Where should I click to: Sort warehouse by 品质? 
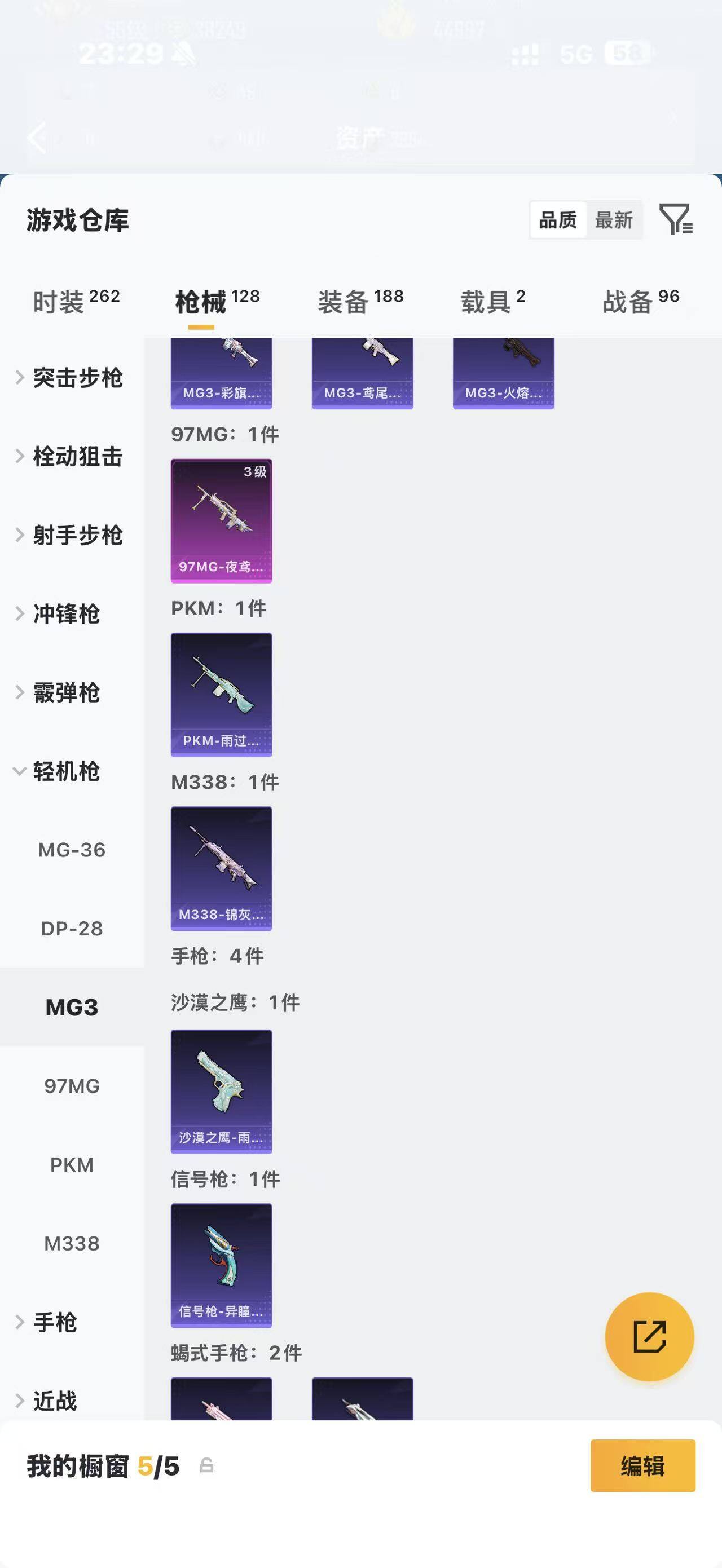558,220
